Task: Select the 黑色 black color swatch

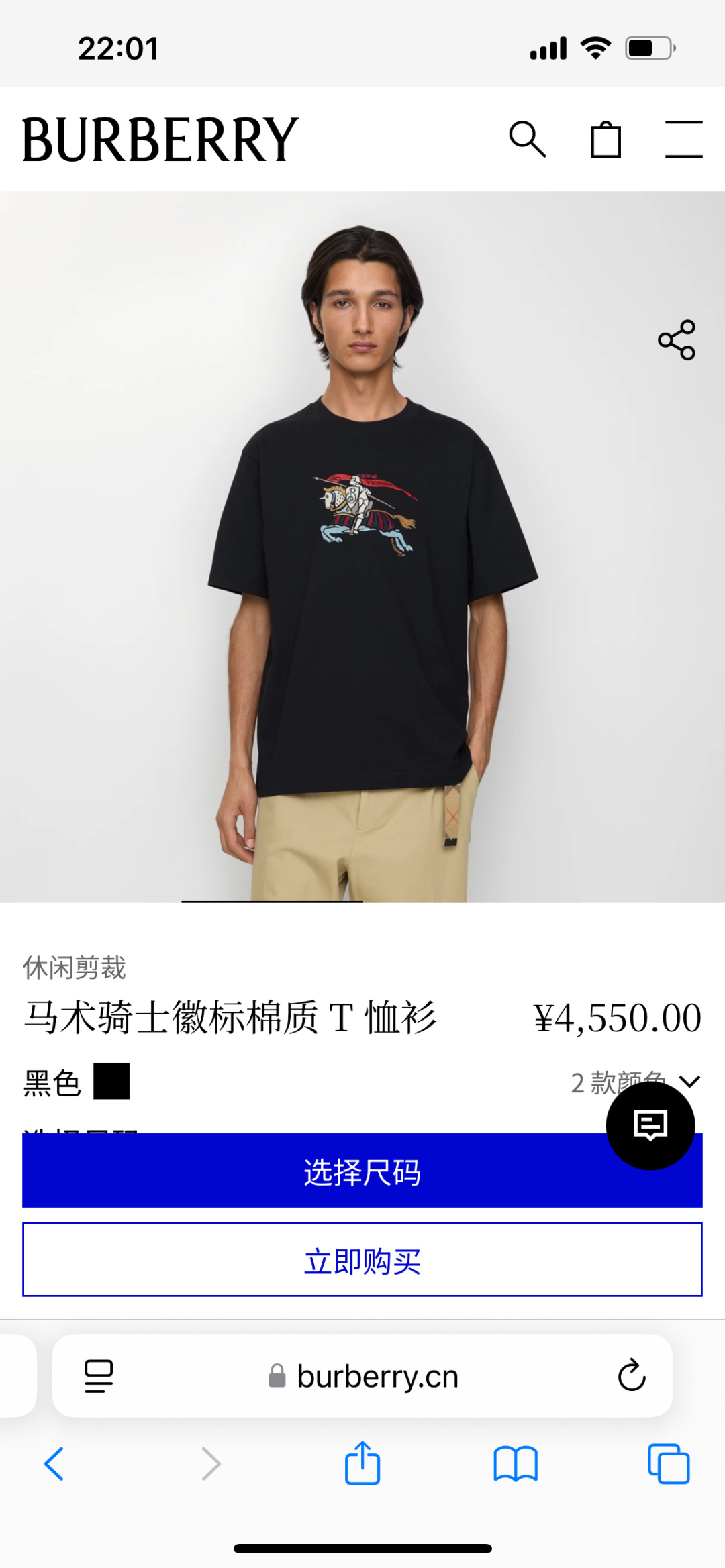Action: click(x=113, y=1080)
